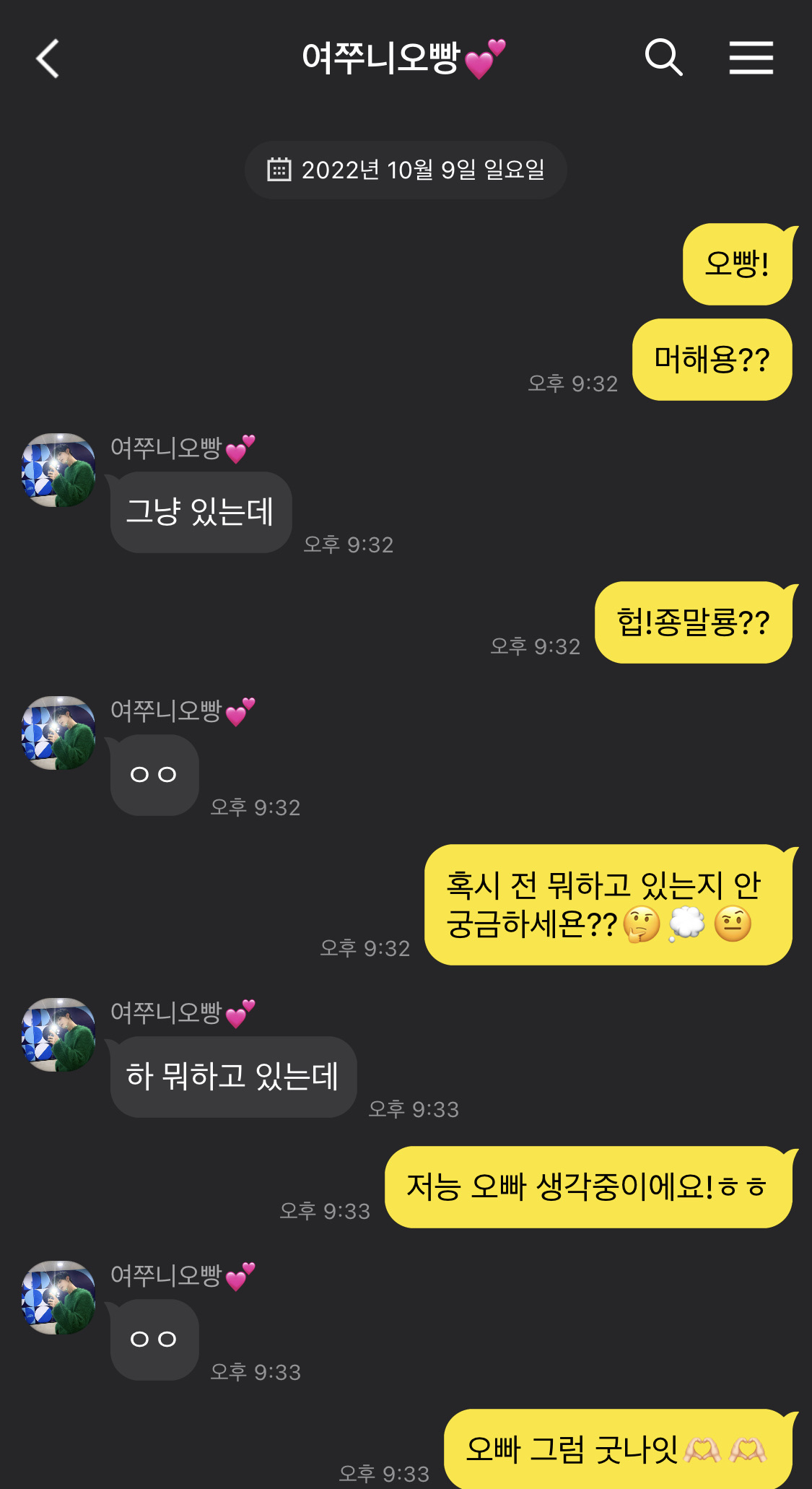Open the chat room menu
Image resolution: width=812 pixels, height=1489 pixels.
[751, 58]
